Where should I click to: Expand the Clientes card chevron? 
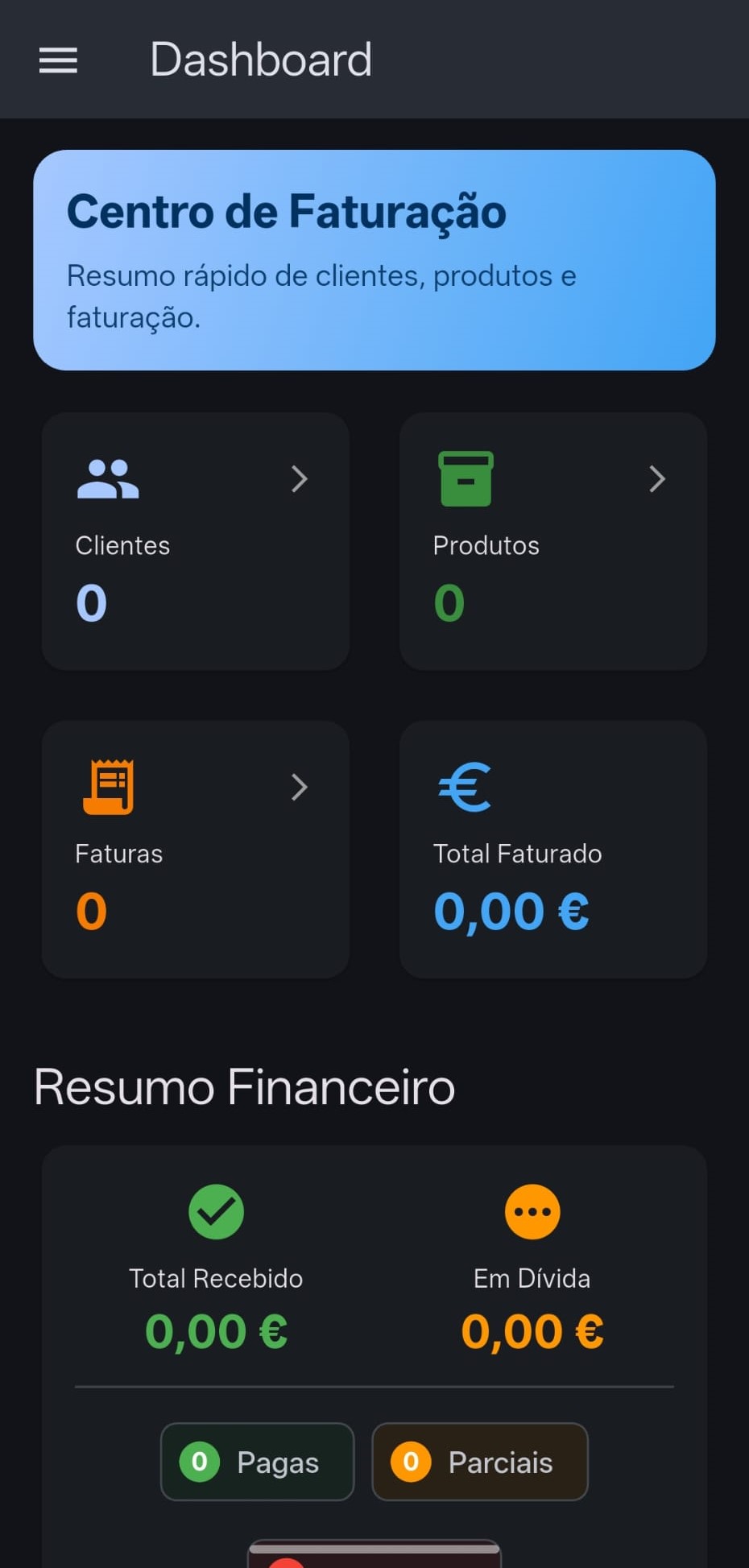[x=299, y=479]
